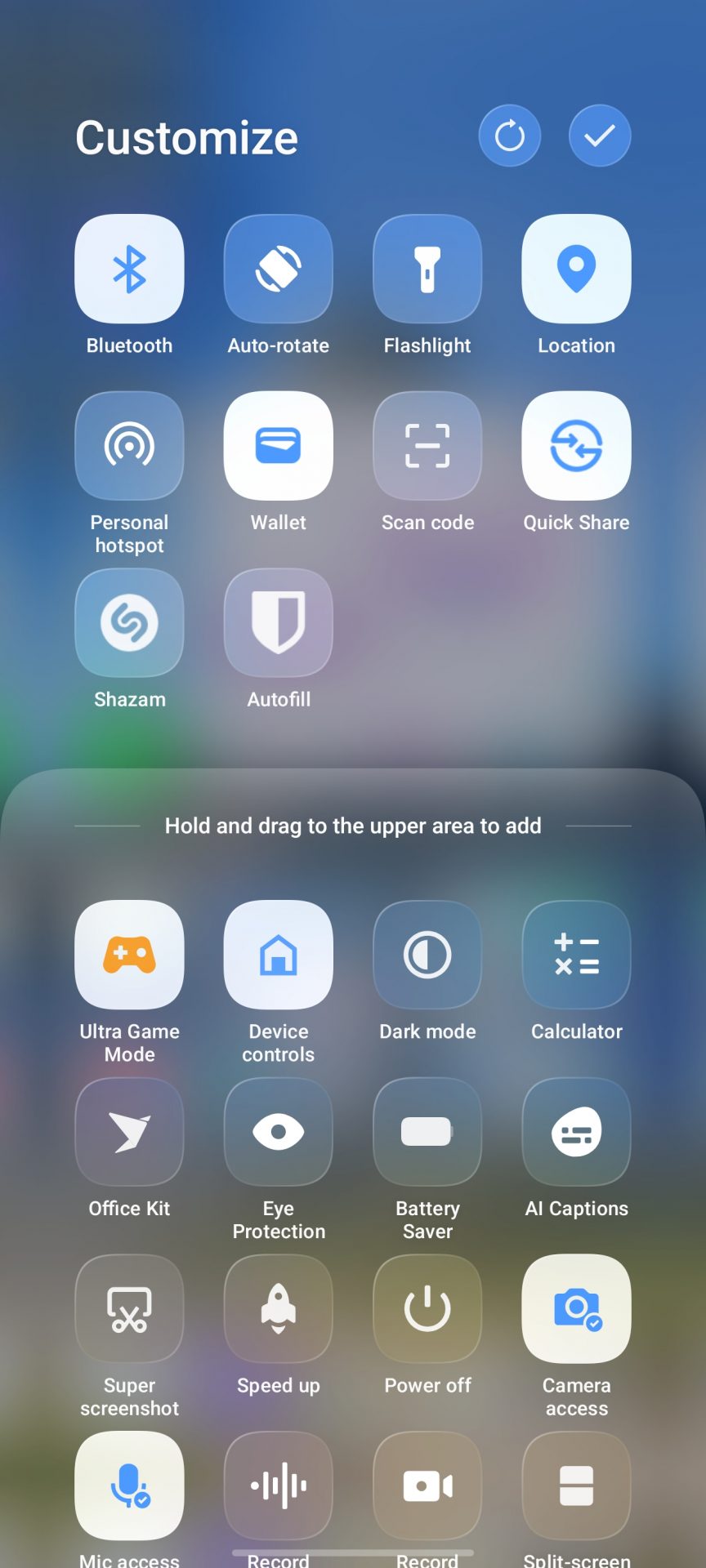This screenshot has width=706, height=1568.
Task: Tap the Scan code tile
Action: (x=427, y=446)
